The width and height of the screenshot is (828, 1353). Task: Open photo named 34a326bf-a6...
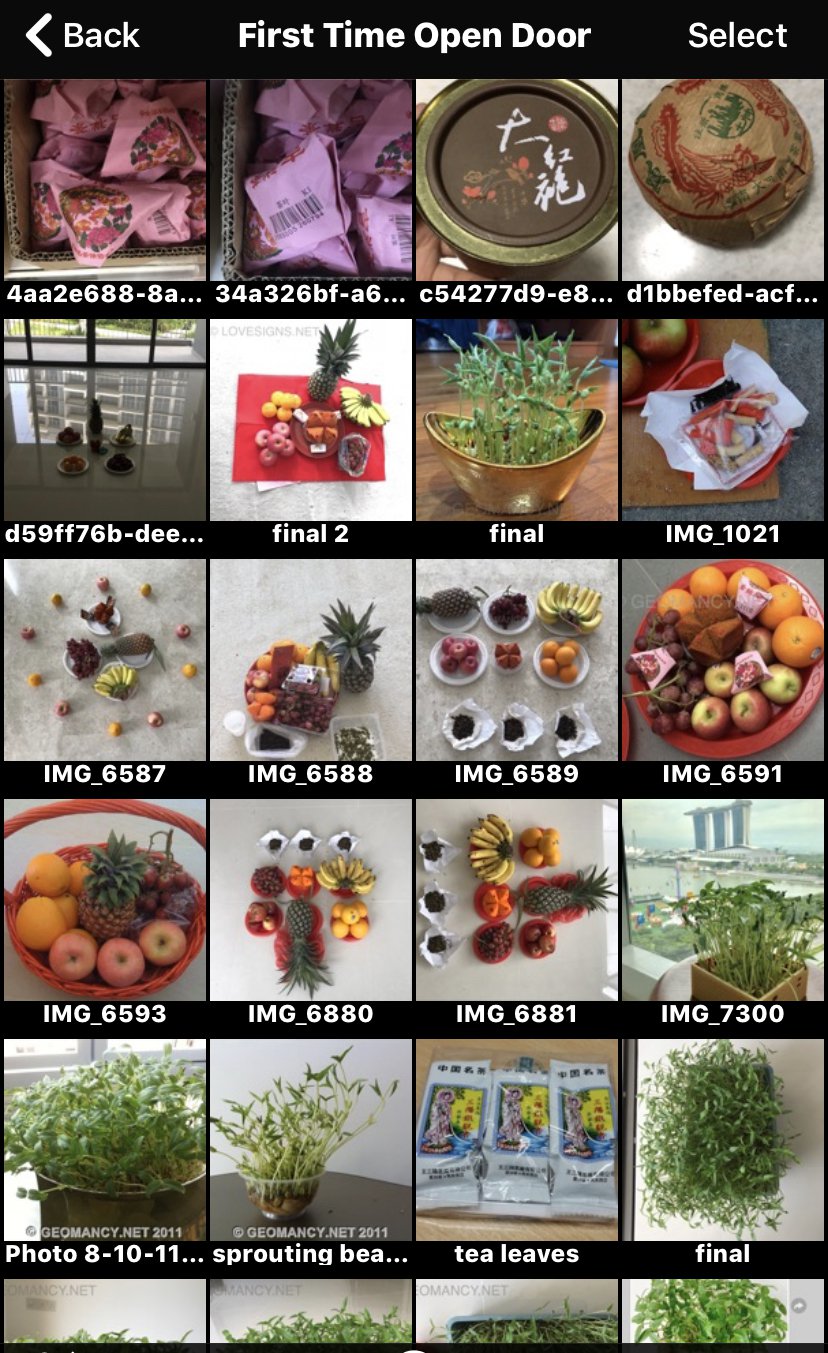(x=311, y=180)
